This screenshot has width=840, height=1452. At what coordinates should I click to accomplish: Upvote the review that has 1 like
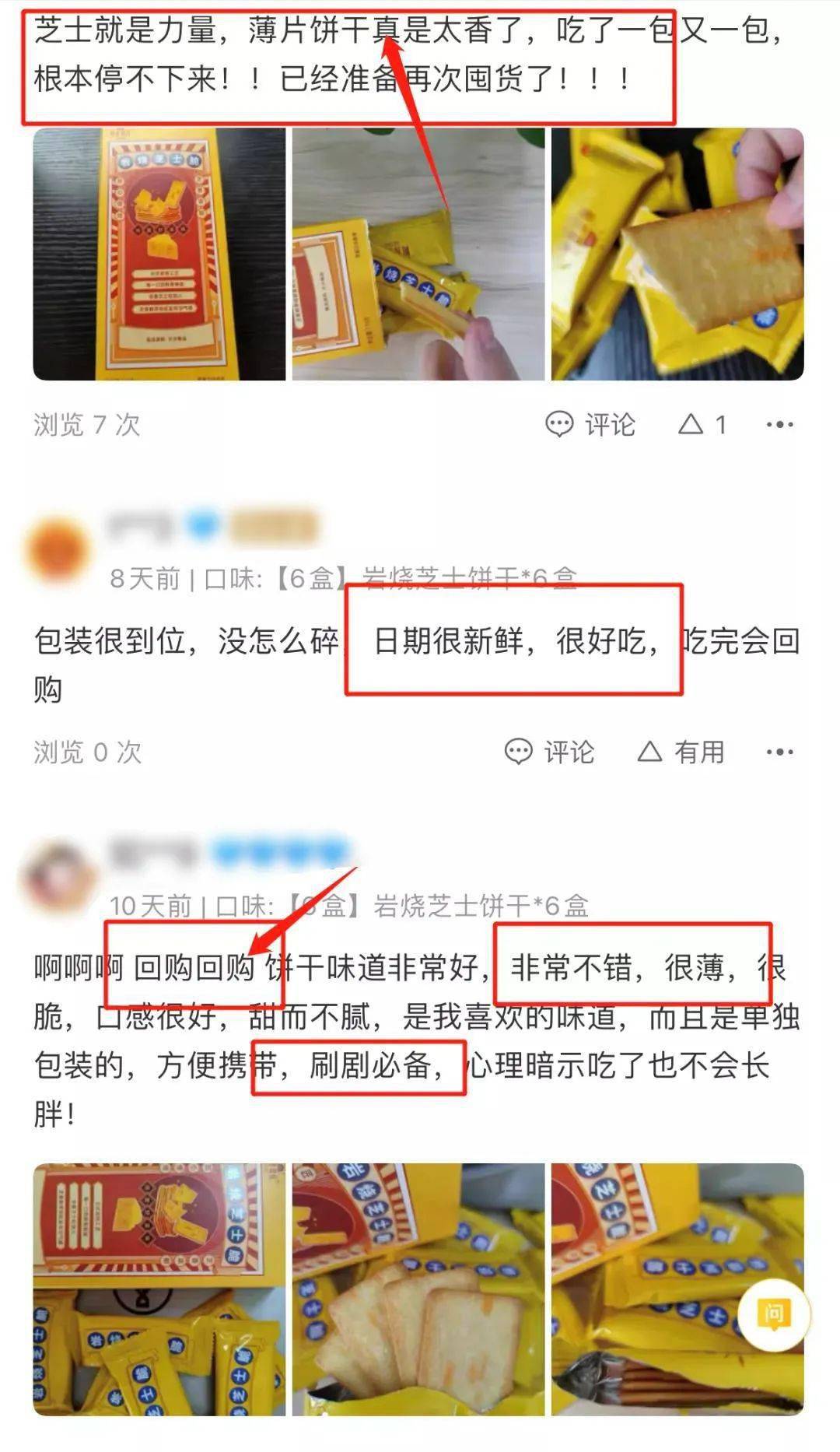702,425
